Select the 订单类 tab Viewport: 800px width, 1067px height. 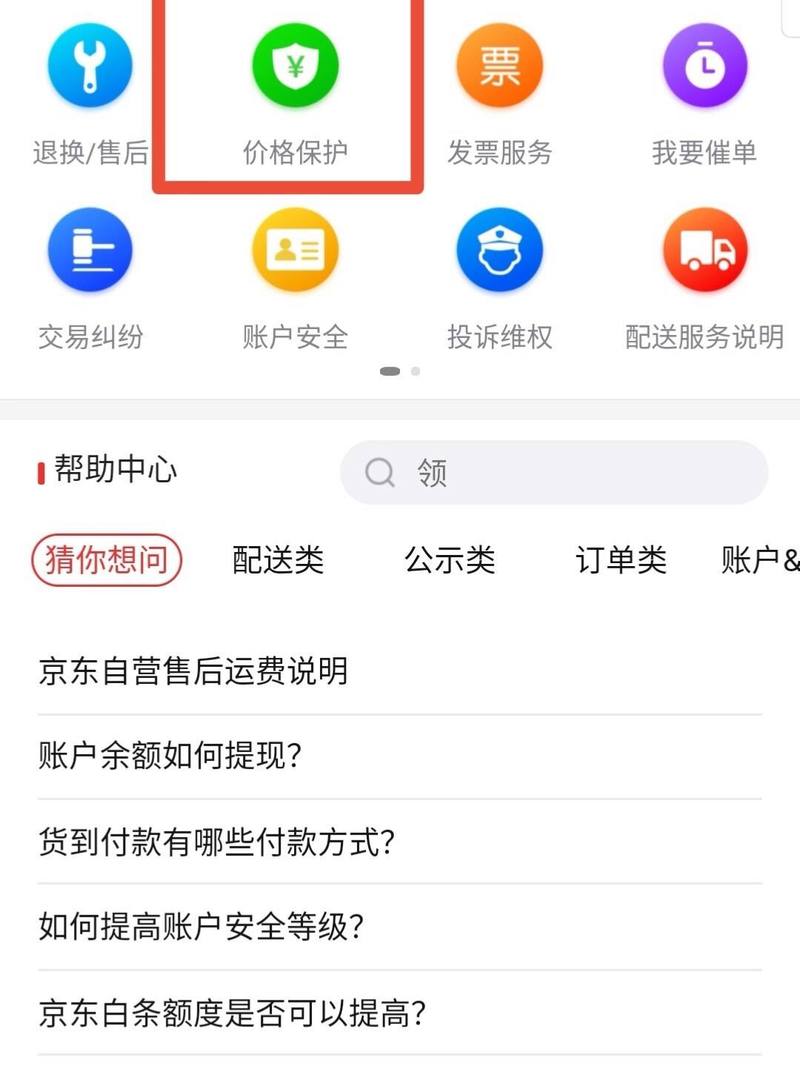coord(622,561)
